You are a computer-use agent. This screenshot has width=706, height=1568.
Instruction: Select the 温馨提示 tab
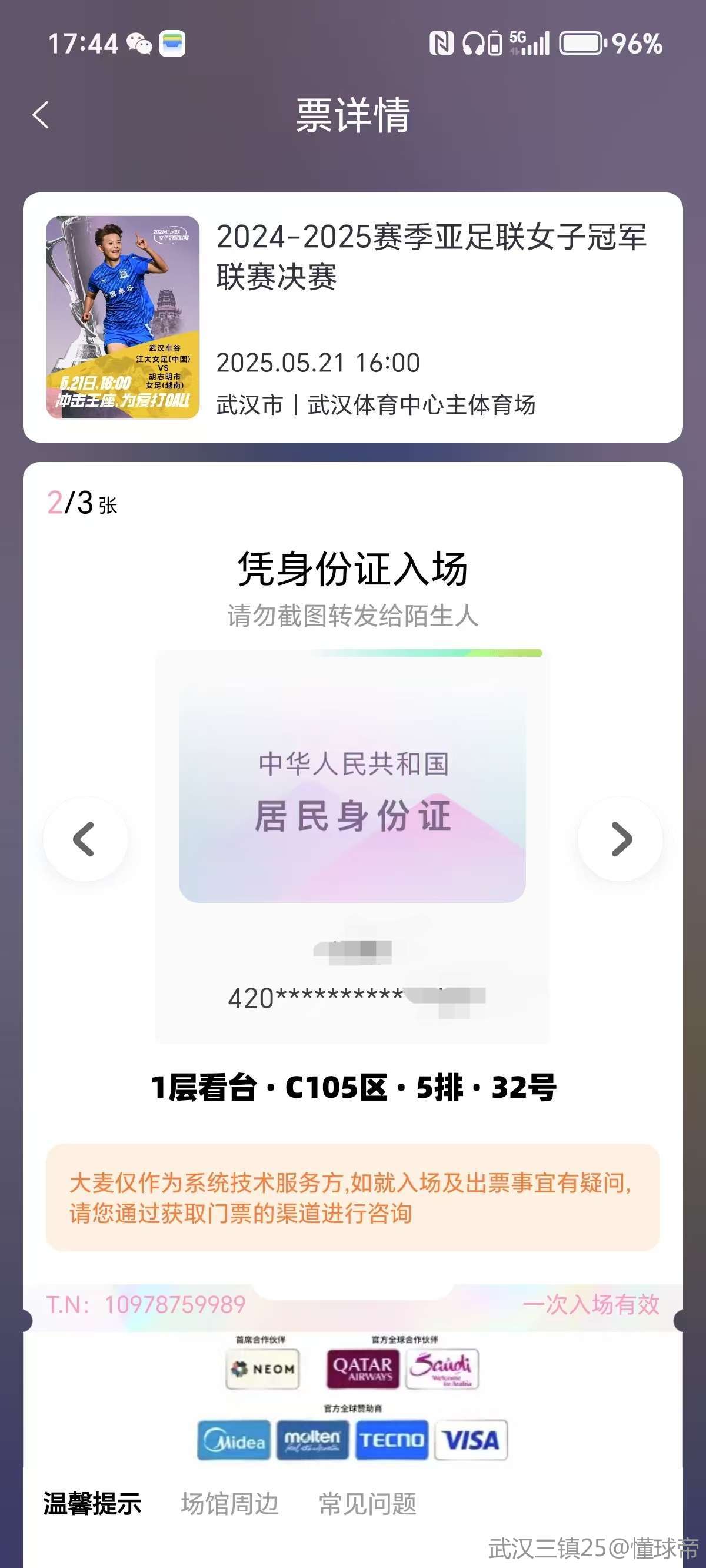pos(92,1503)
